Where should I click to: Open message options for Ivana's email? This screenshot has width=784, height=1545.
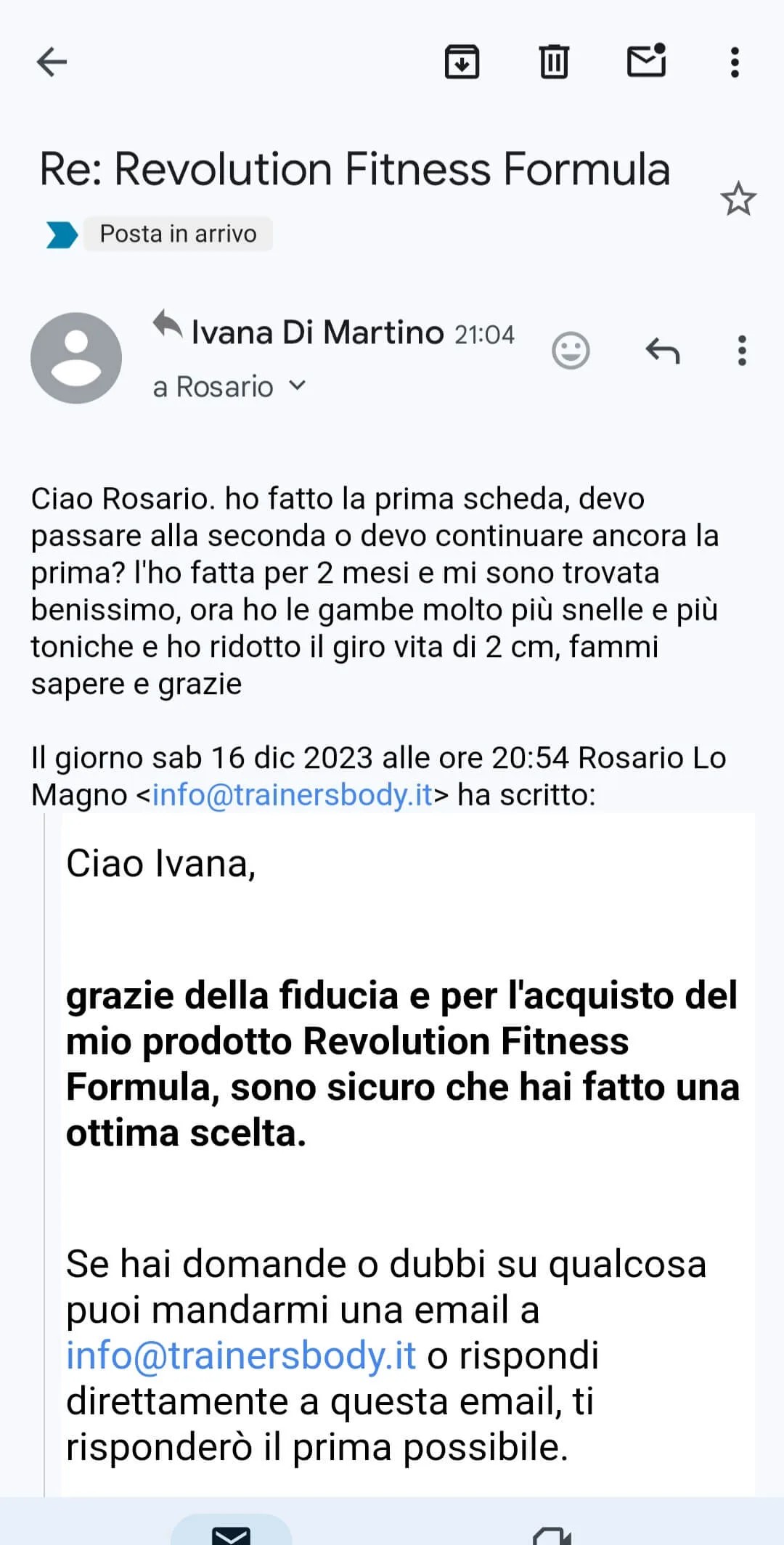pos(741,351)
